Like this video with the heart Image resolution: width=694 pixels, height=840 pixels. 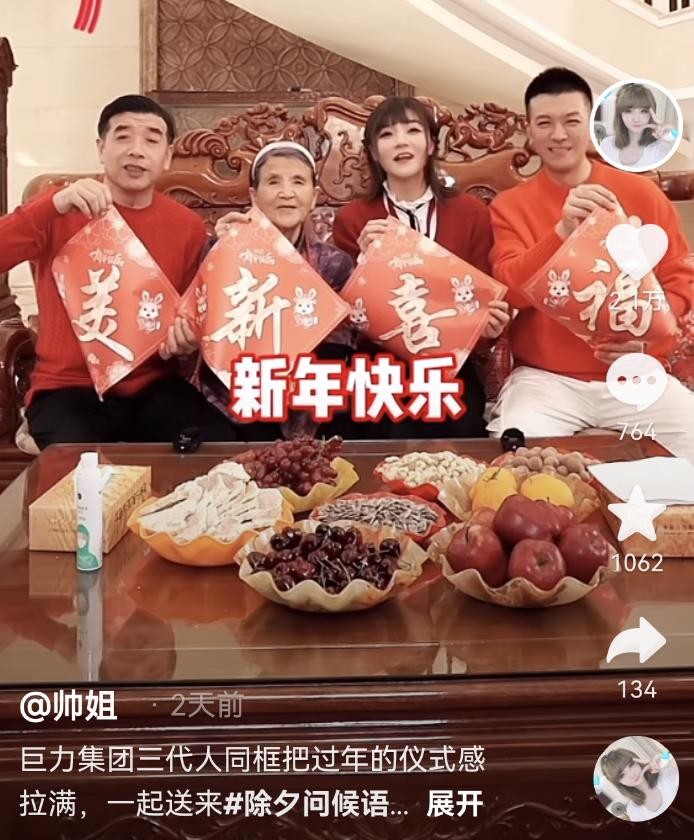[636, 251]
